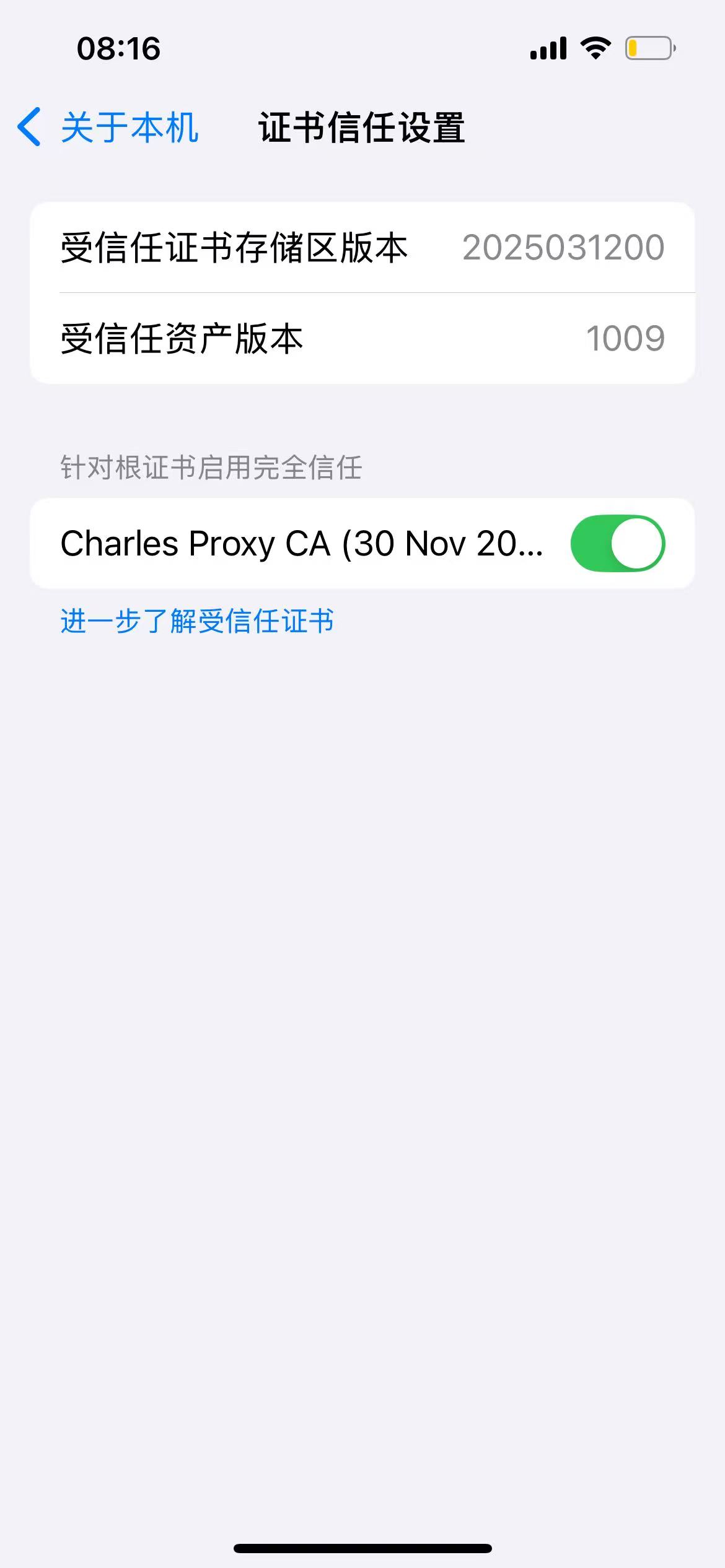Tap the Wi-Fi status icon
725x1568 pixels.
(x=594, y=49)
